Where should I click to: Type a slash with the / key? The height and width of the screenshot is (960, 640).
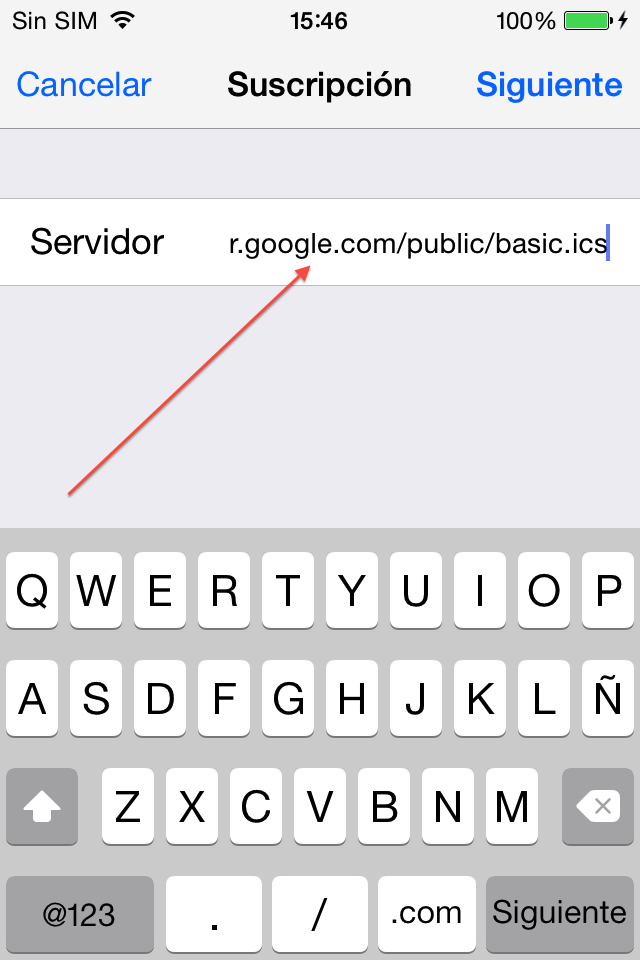[x=320, y=913]
